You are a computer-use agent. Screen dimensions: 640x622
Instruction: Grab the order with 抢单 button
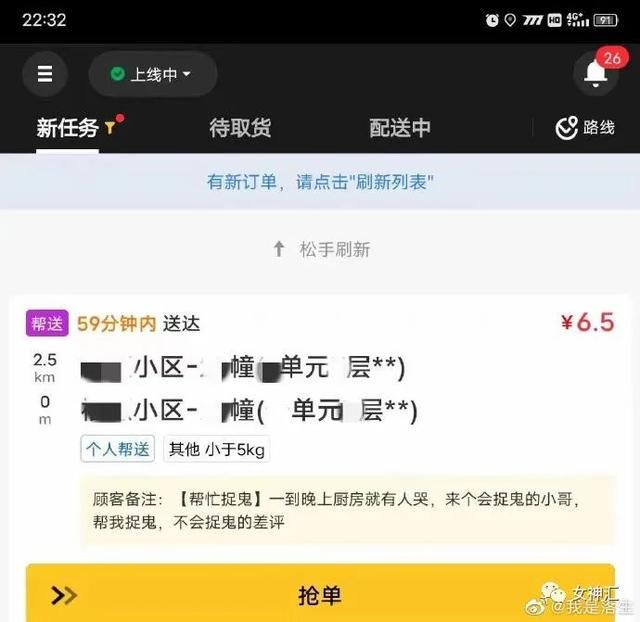(320, 595)
